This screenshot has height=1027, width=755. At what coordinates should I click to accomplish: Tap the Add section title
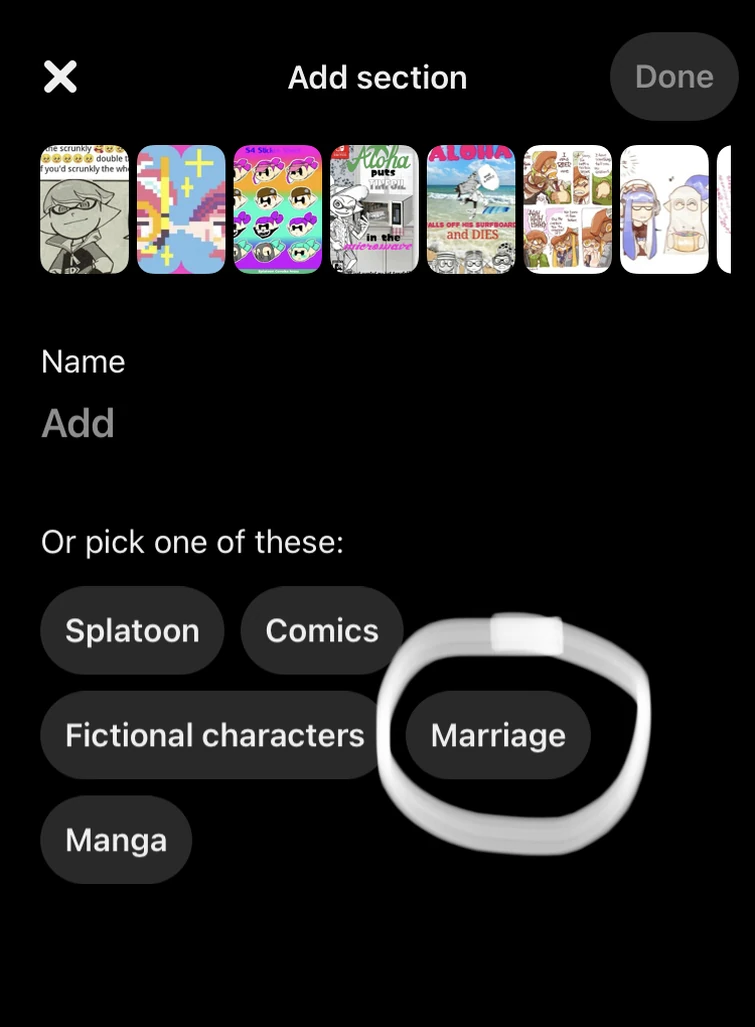pyautogui.click(x=377, y=77)
